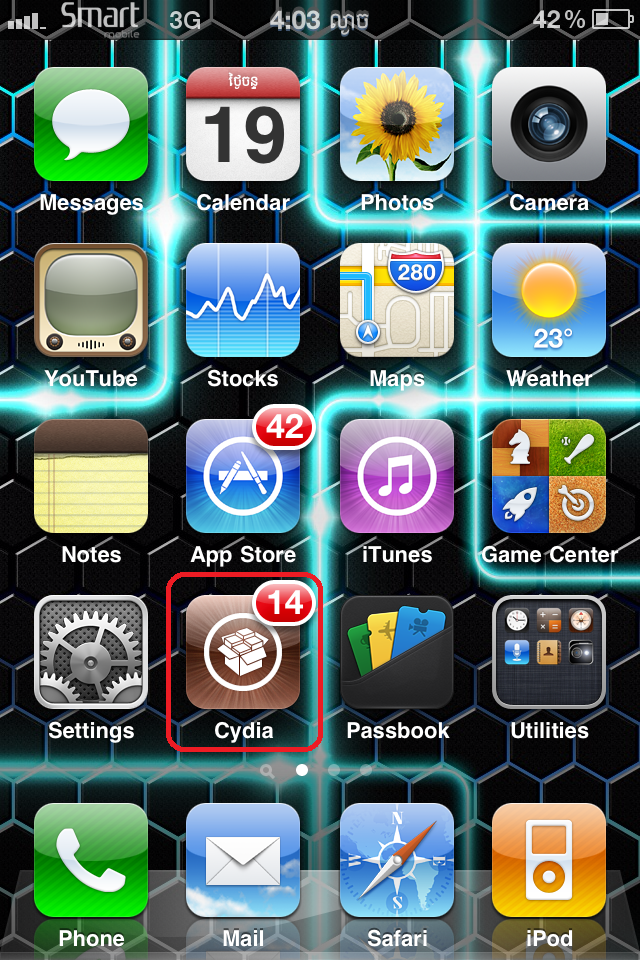Open the YouTube app
640x960 pixels.
91,300
